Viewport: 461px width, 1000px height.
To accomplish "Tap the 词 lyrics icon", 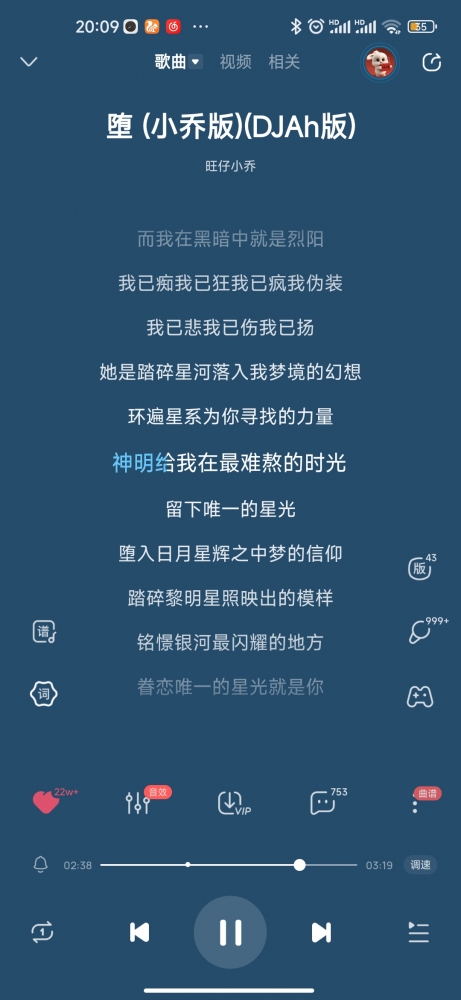I will [44, 694].
